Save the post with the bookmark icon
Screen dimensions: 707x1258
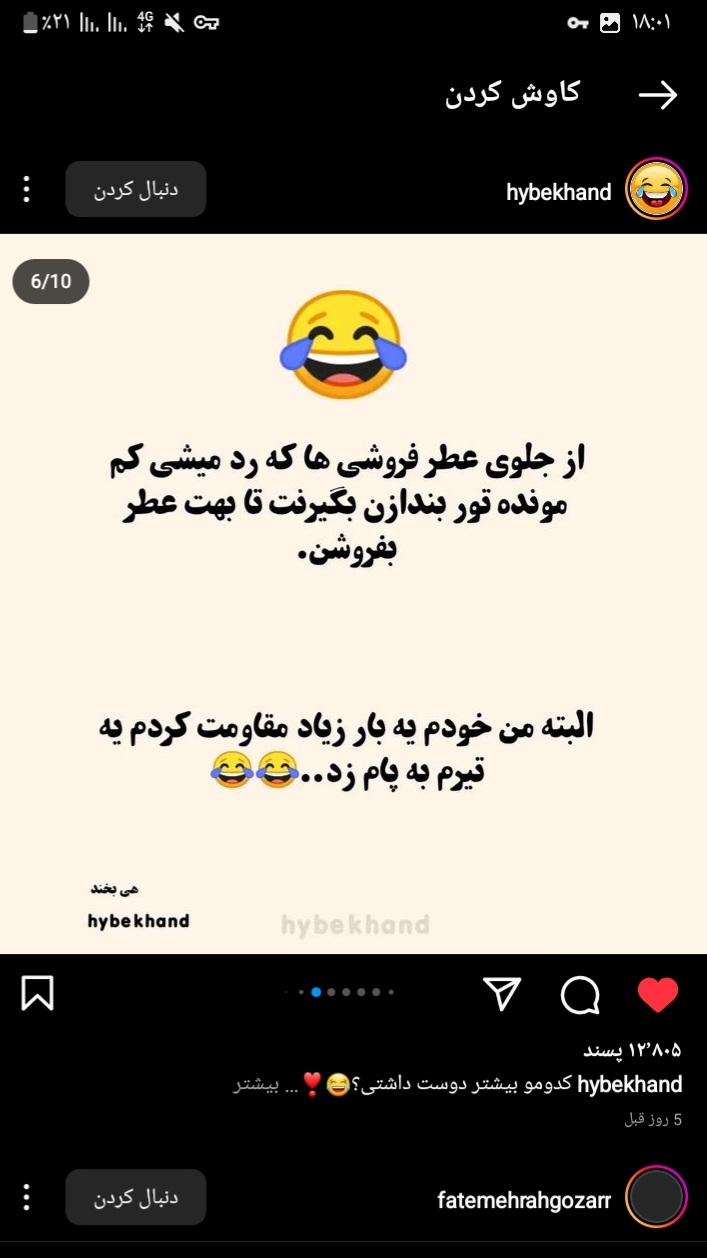(x=37, y=993)
